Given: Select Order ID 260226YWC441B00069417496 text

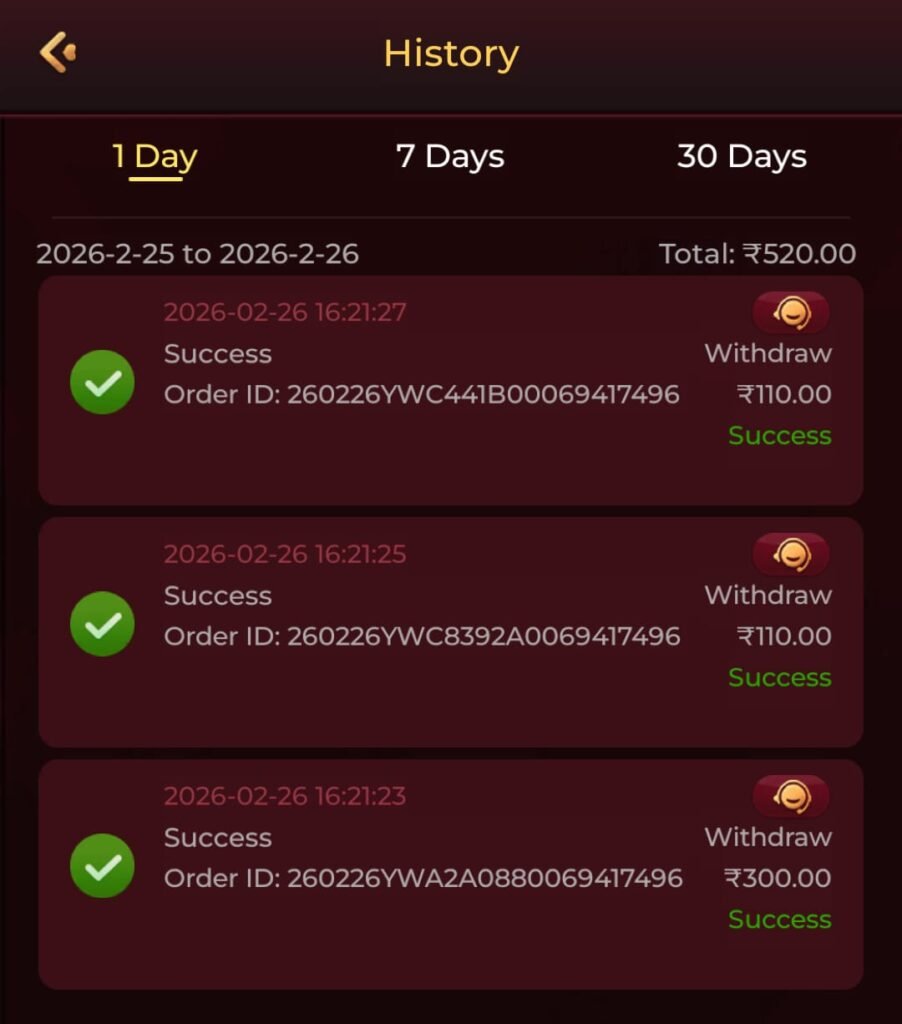Looking at the screenshot, I should pos(424,395).
